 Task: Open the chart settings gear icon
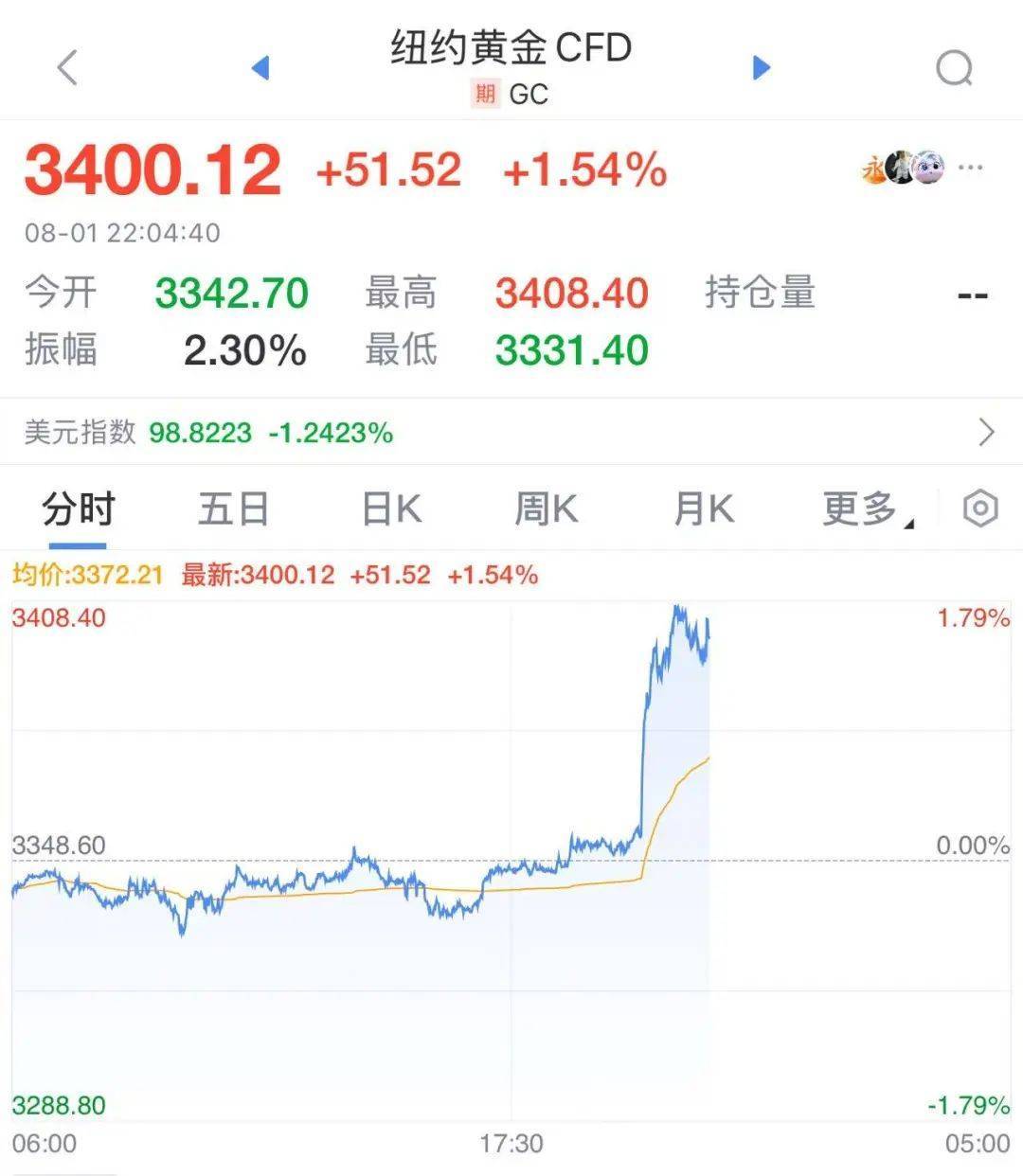click(x=981, y=508)
